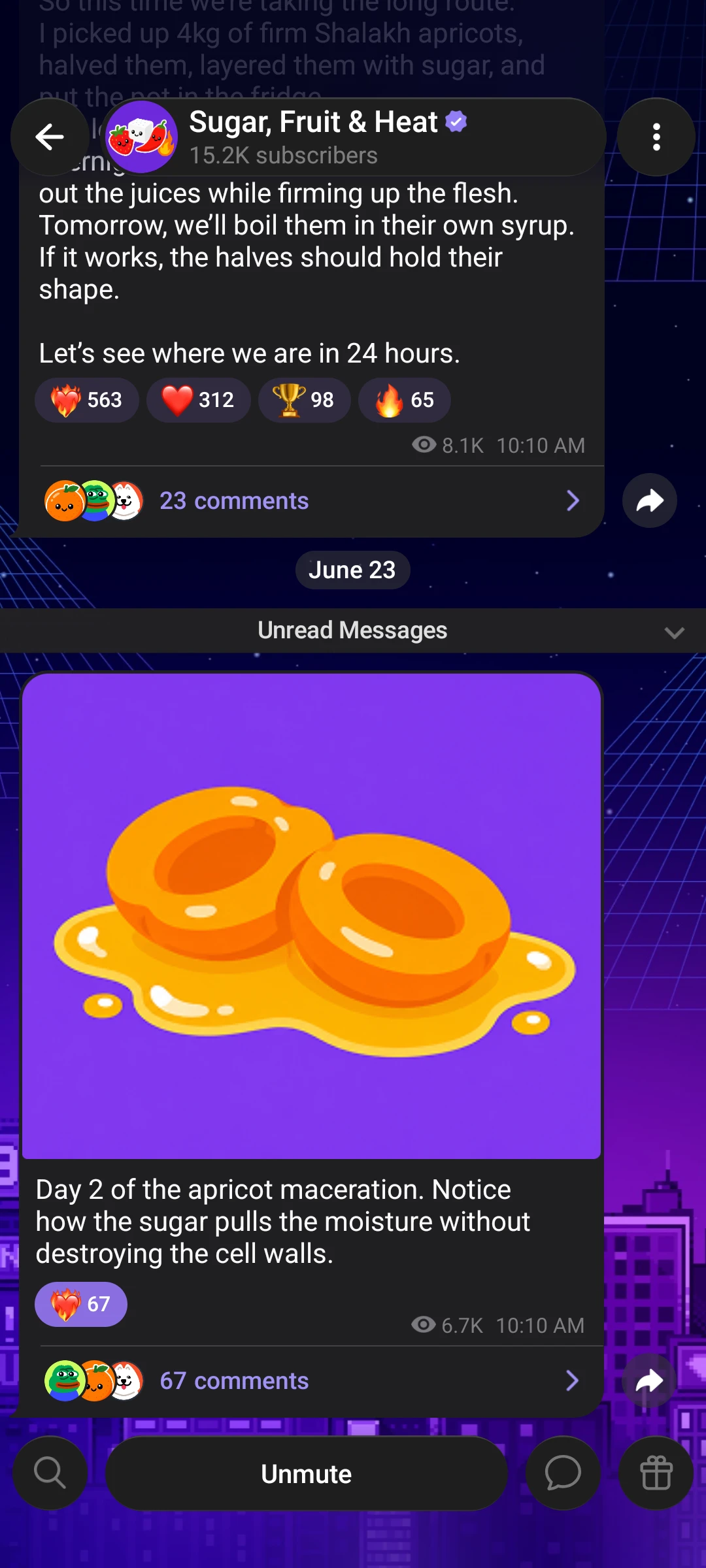Open the channel discussion chat bubble
706x1568 pixels.
pyautogui.click(x=563, y=1473)
